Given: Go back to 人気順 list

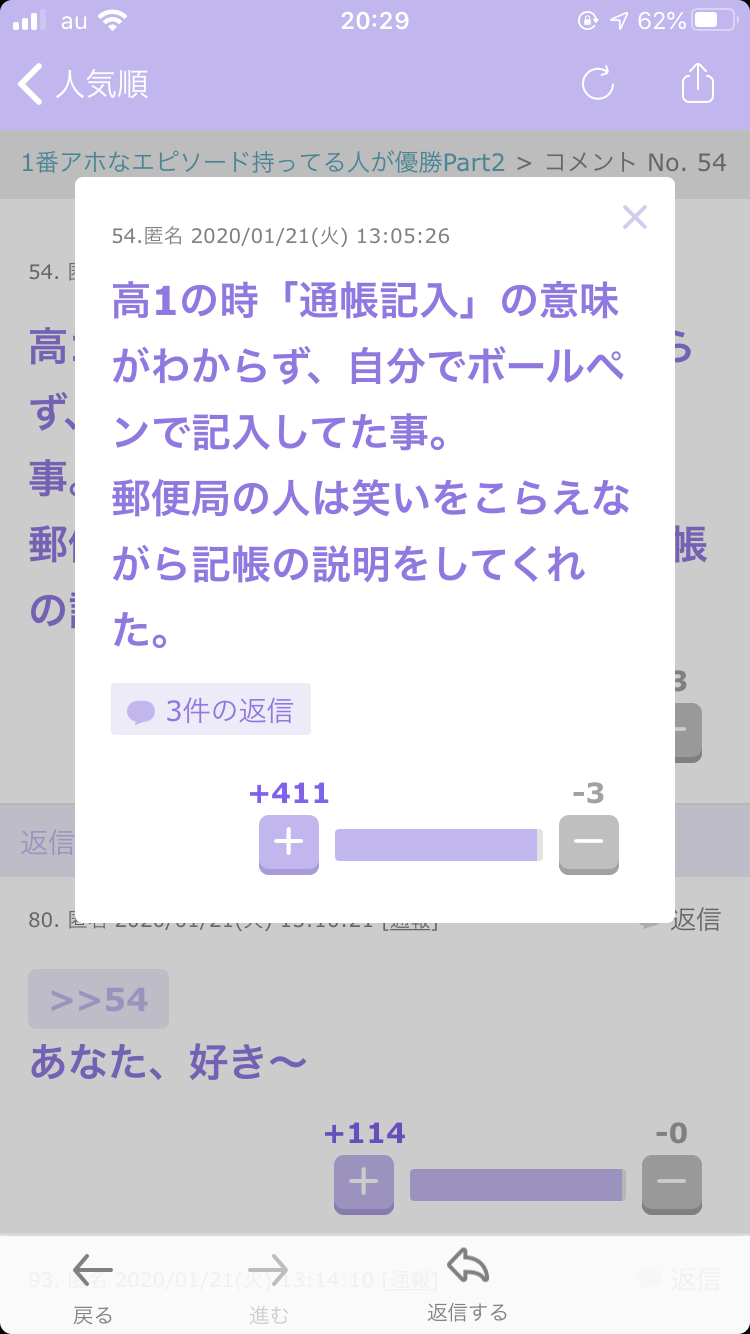Looking at the screenshot, I should 83,84.
